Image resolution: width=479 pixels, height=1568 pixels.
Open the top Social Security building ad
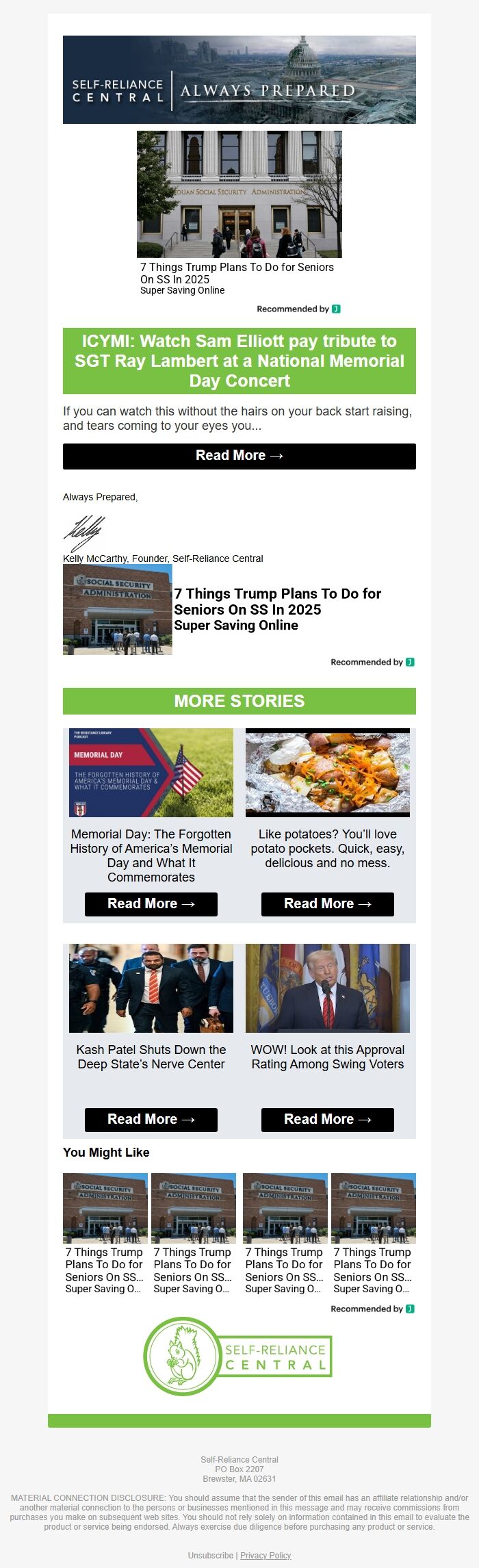tap(239, 194)
